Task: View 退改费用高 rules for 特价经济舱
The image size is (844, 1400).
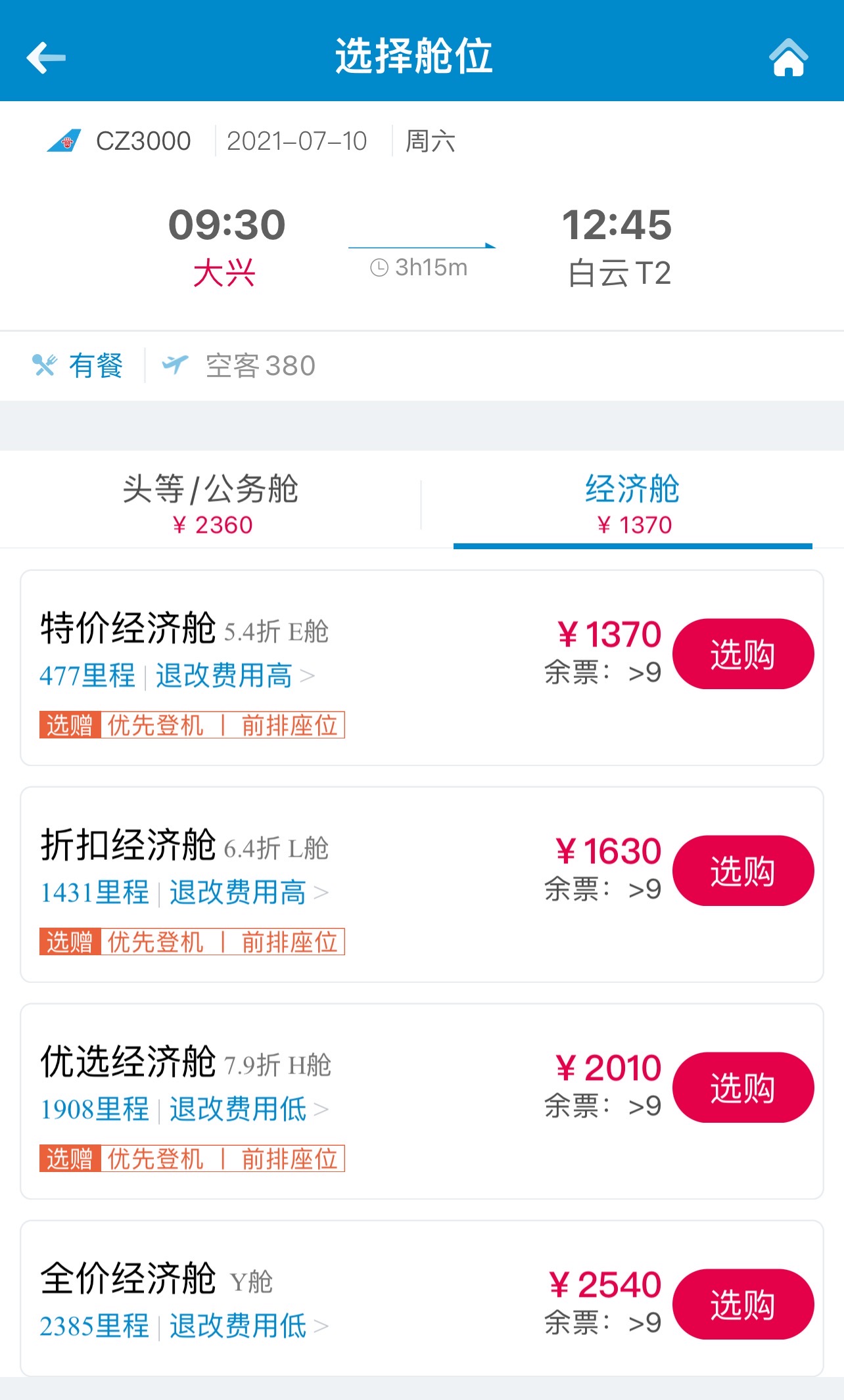Action: click(x=234, y=676)
